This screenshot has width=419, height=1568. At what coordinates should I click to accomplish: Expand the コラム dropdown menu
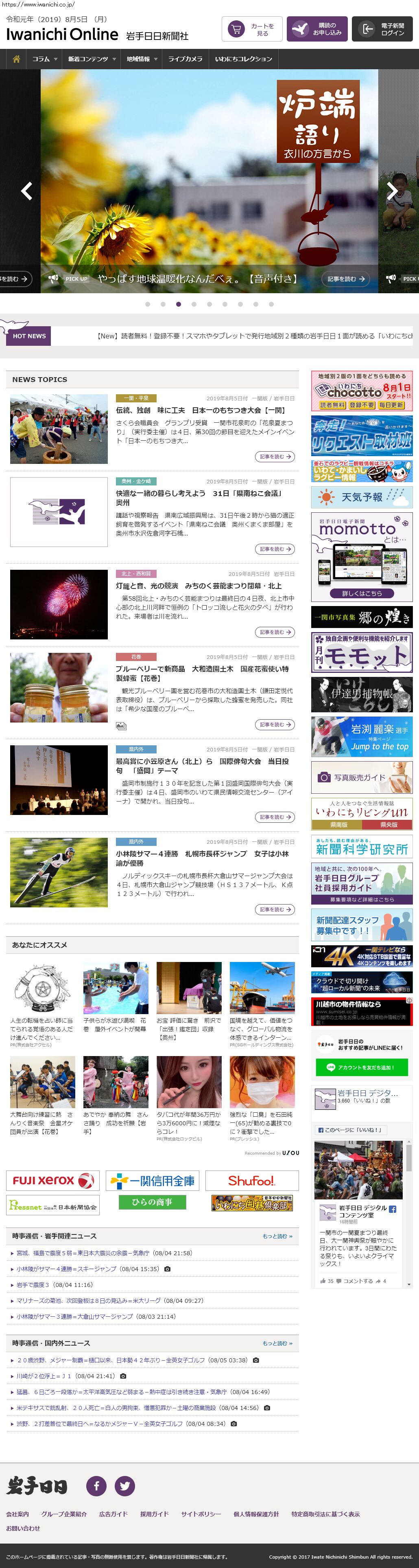click(x=44, y=59)
